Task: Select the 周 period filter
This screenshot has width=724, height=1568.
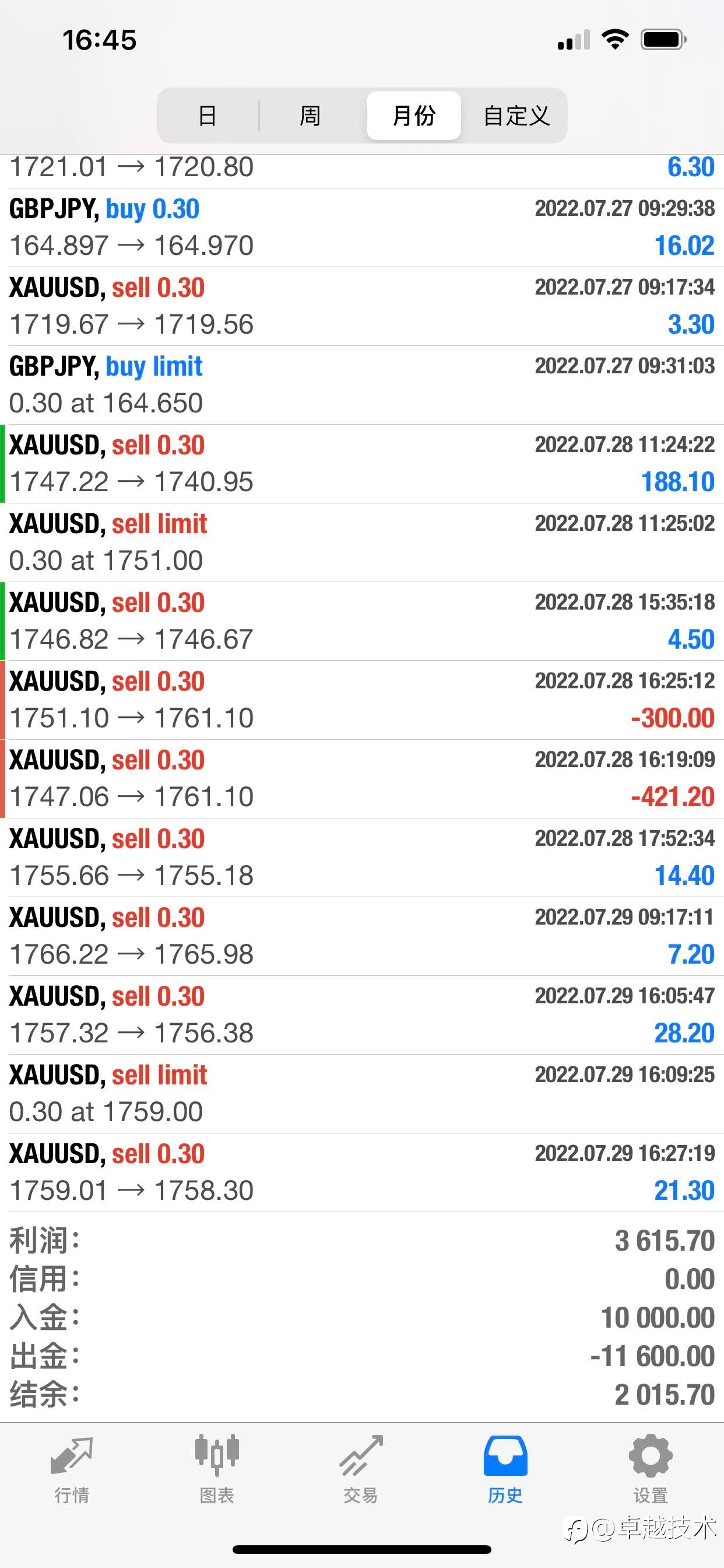Action: [x=310, y=116]
